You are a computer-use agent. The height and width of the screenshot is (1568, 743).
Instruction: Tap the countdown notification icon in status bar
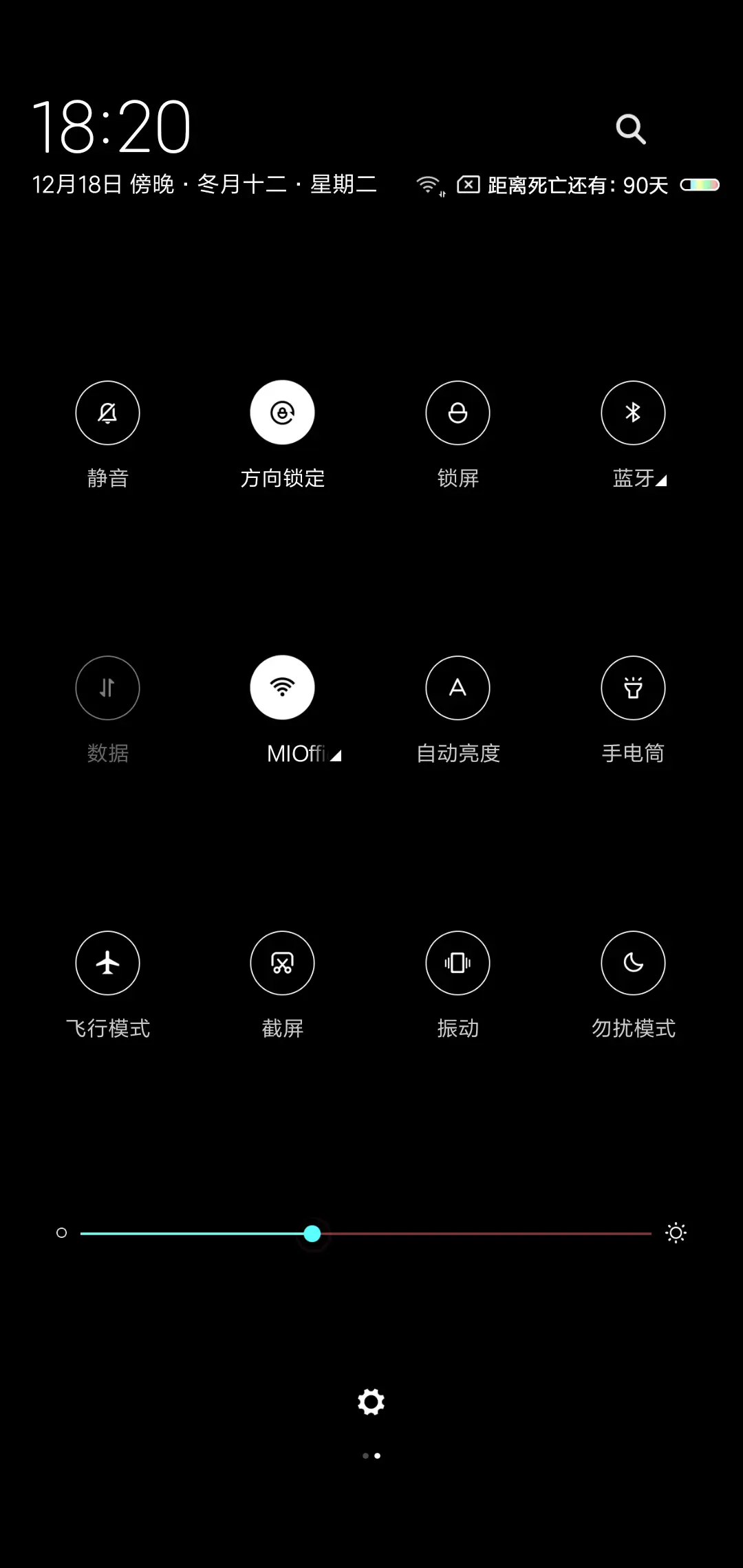(x=467, y=183)
